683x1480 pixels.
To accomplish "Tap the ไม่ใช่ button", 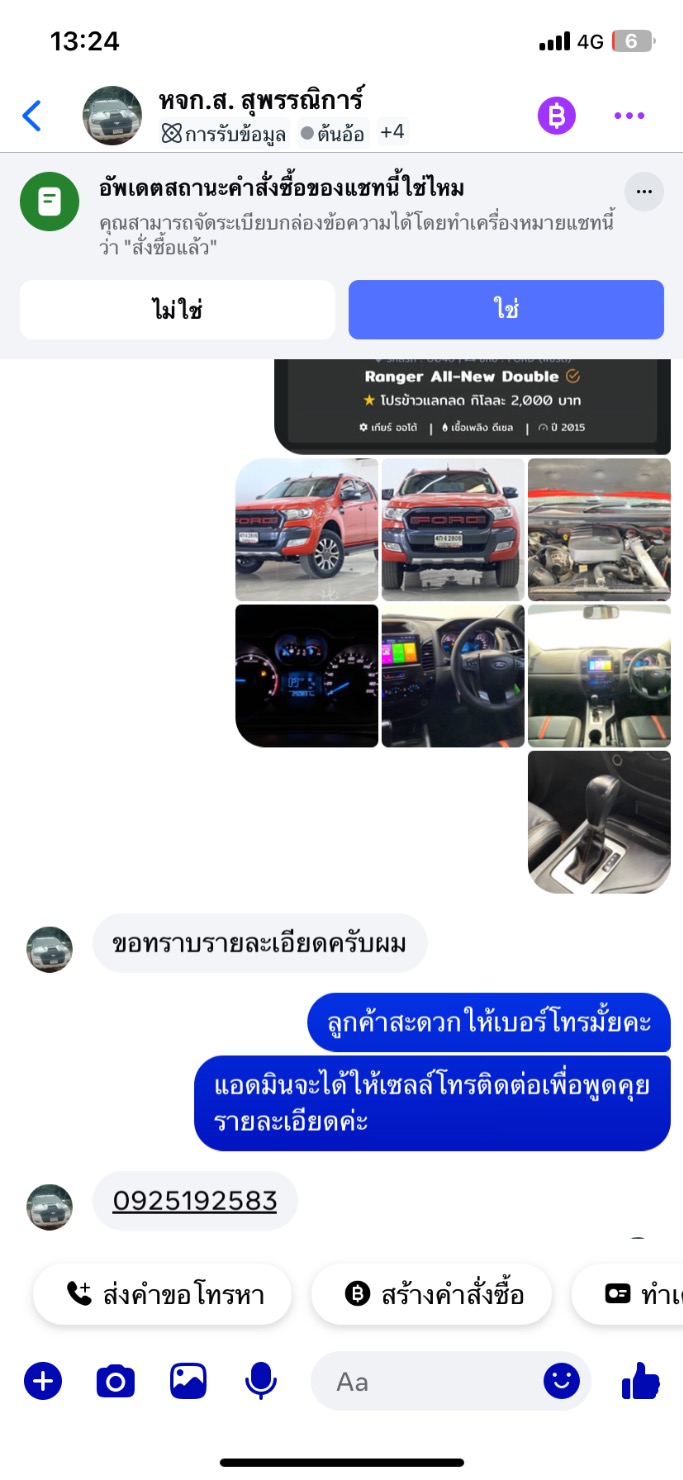I will (x=177, y=309).
